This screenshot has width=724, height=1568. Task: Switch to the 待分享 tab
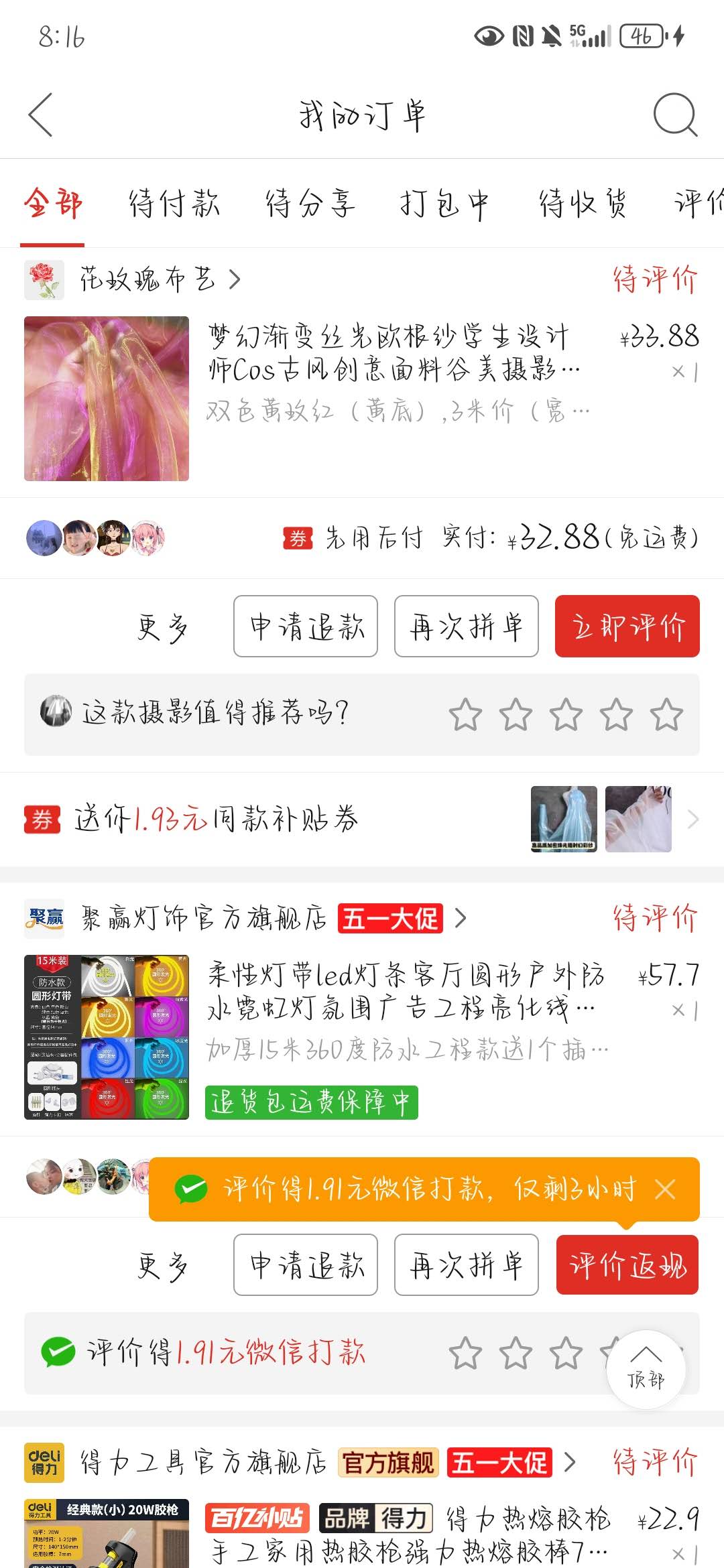[310, 204]
